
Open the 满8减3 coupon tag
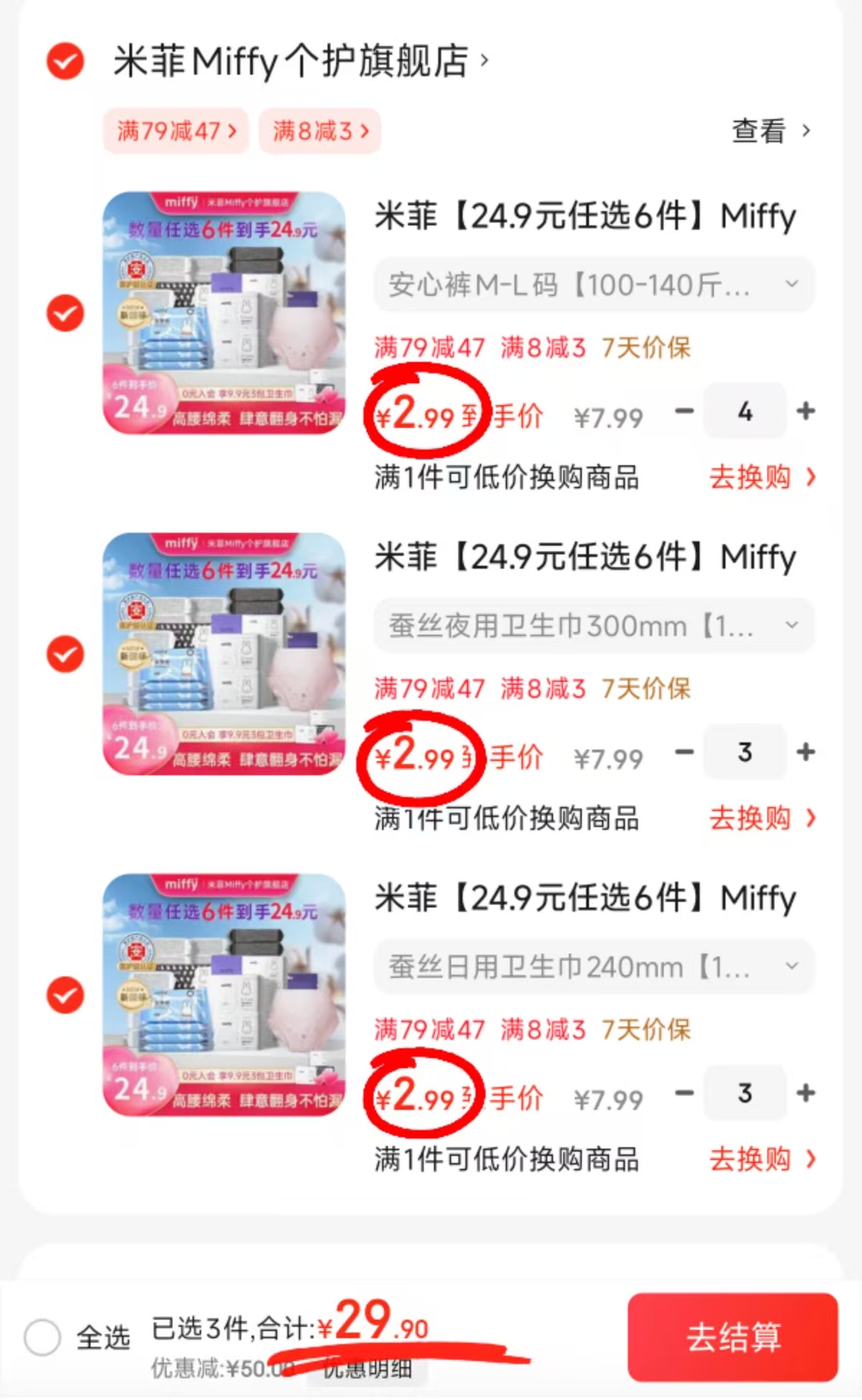tap(319, 130)
